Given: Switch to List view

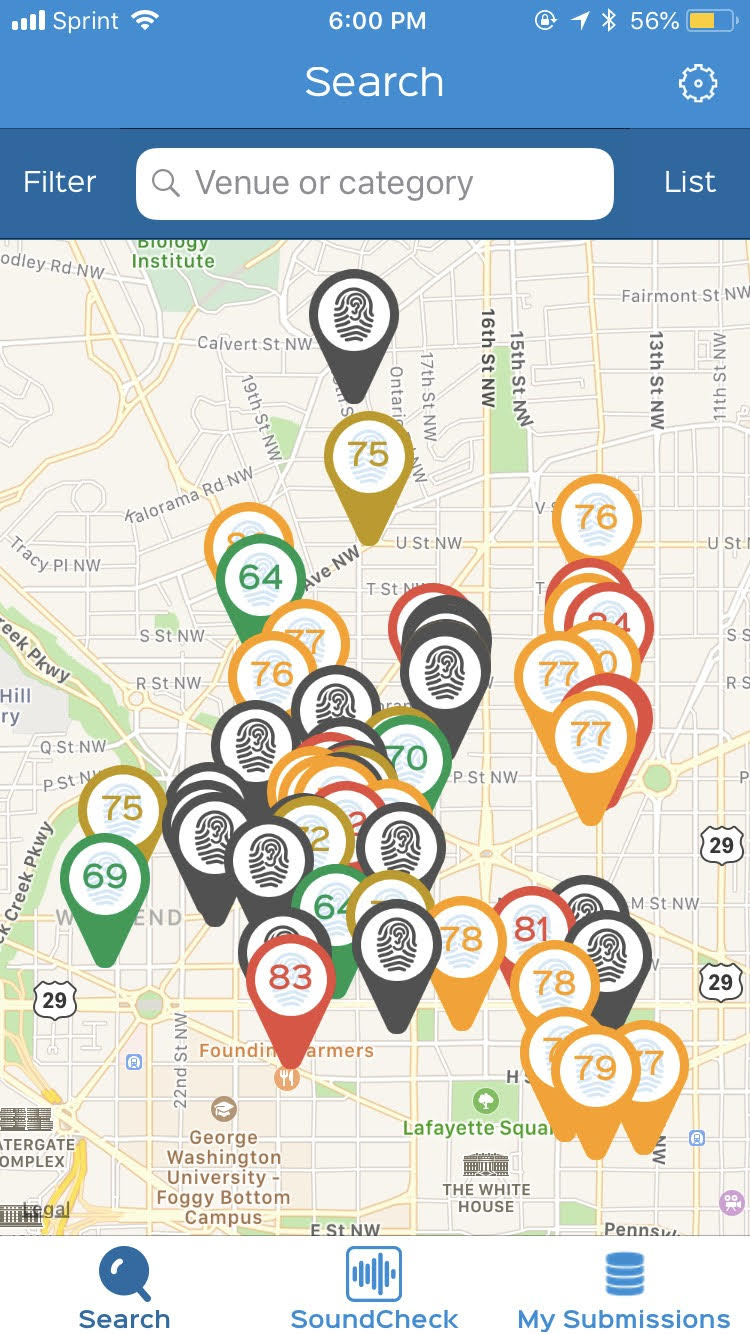Looking at the screenshot, I should pyautogui.click(x=690, y=183).
